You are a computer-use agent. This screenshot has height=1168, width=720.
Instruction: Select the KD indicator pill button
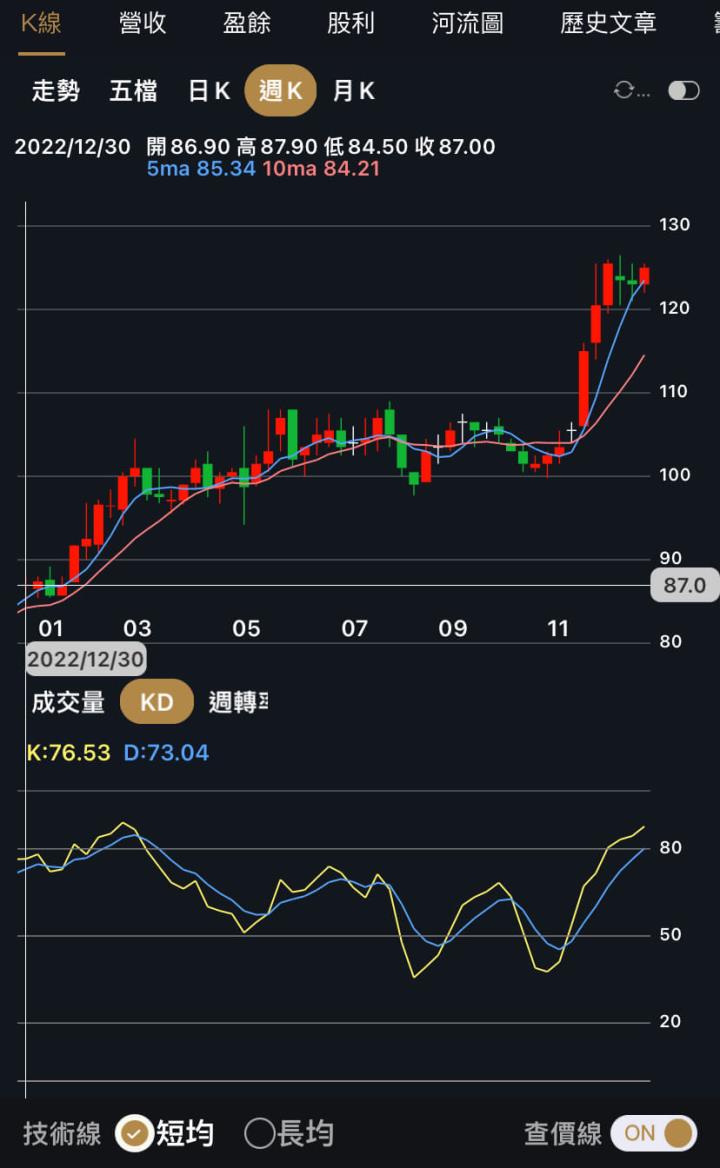coord(156,701)
